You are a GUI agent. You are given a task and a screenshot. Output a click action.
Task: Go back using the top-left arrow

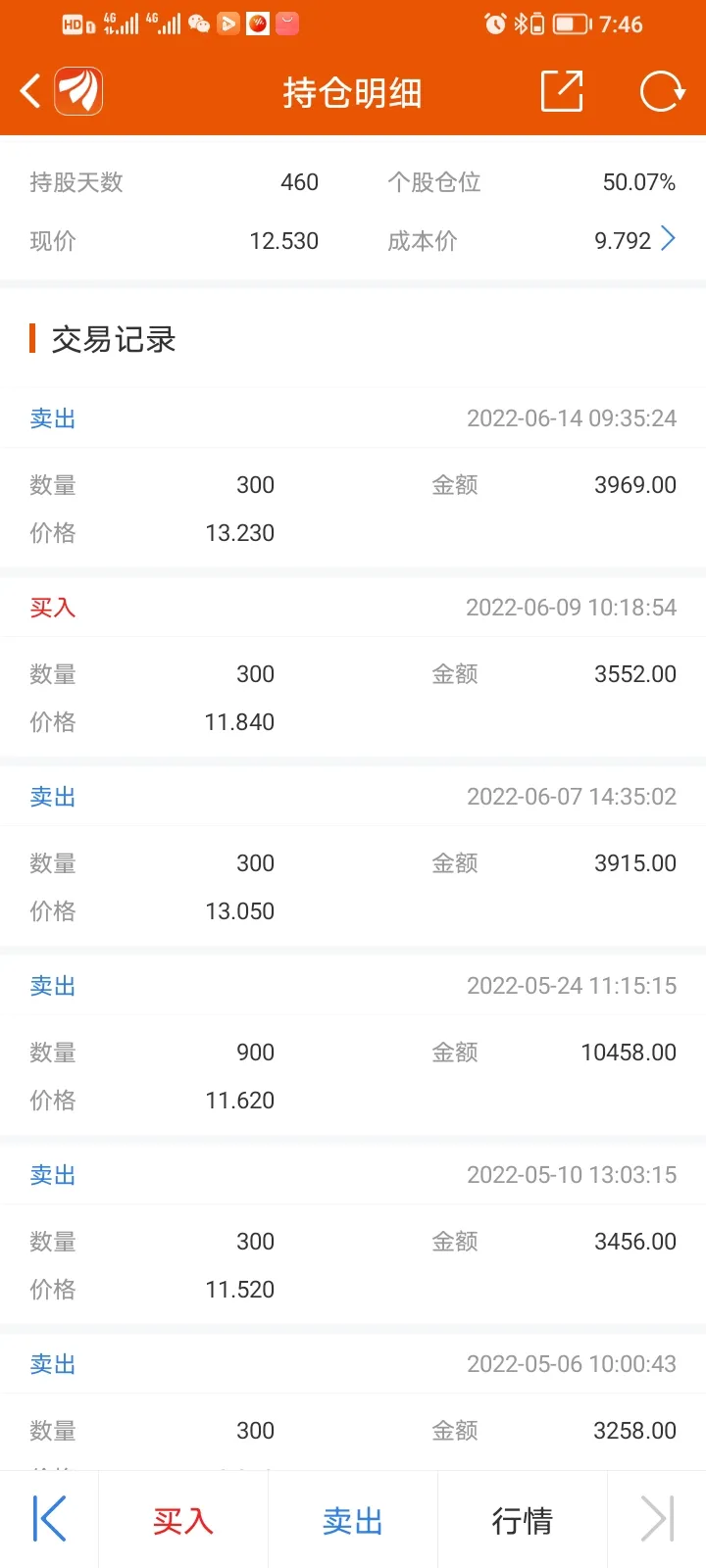click(x=30, y=92)
